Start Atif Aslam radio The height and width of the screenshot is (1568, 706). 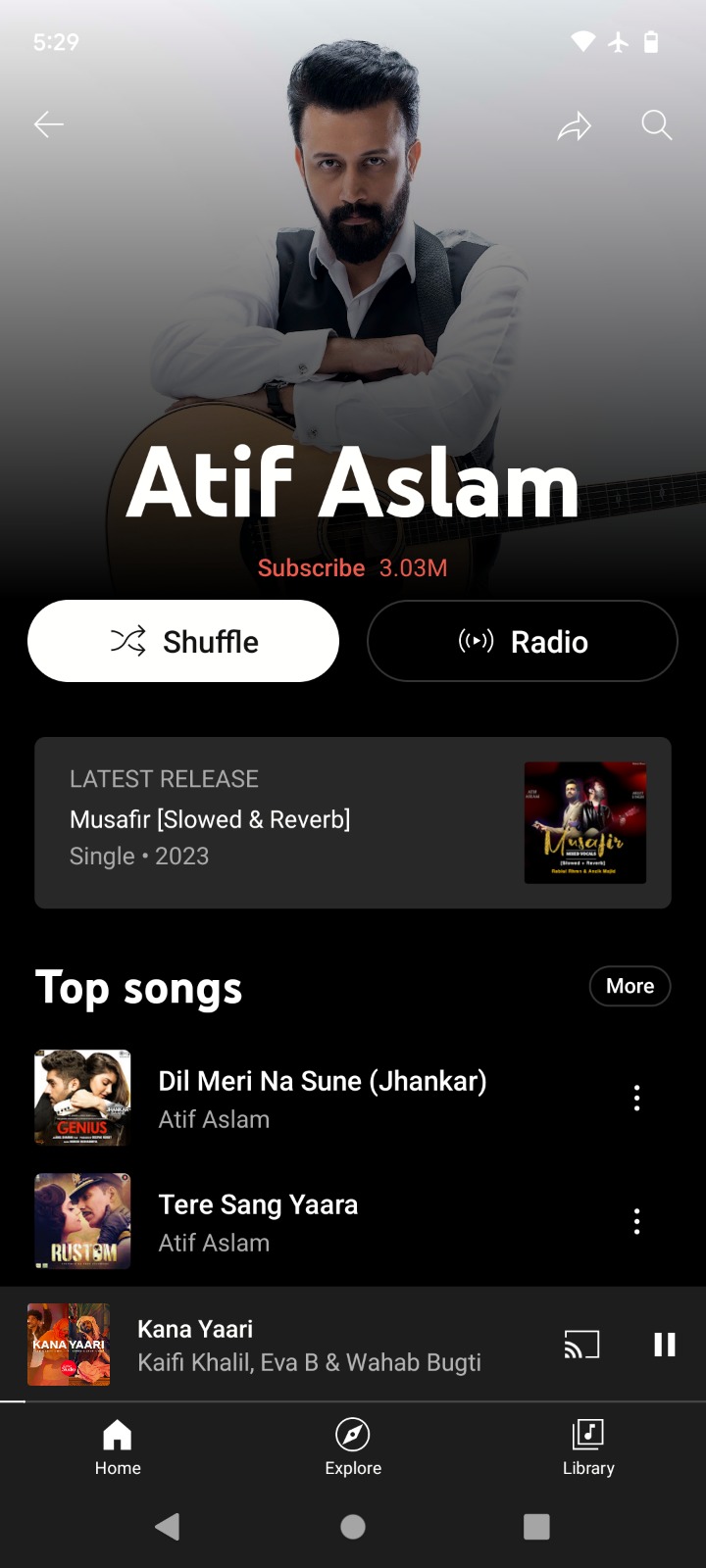pos(522,642)
